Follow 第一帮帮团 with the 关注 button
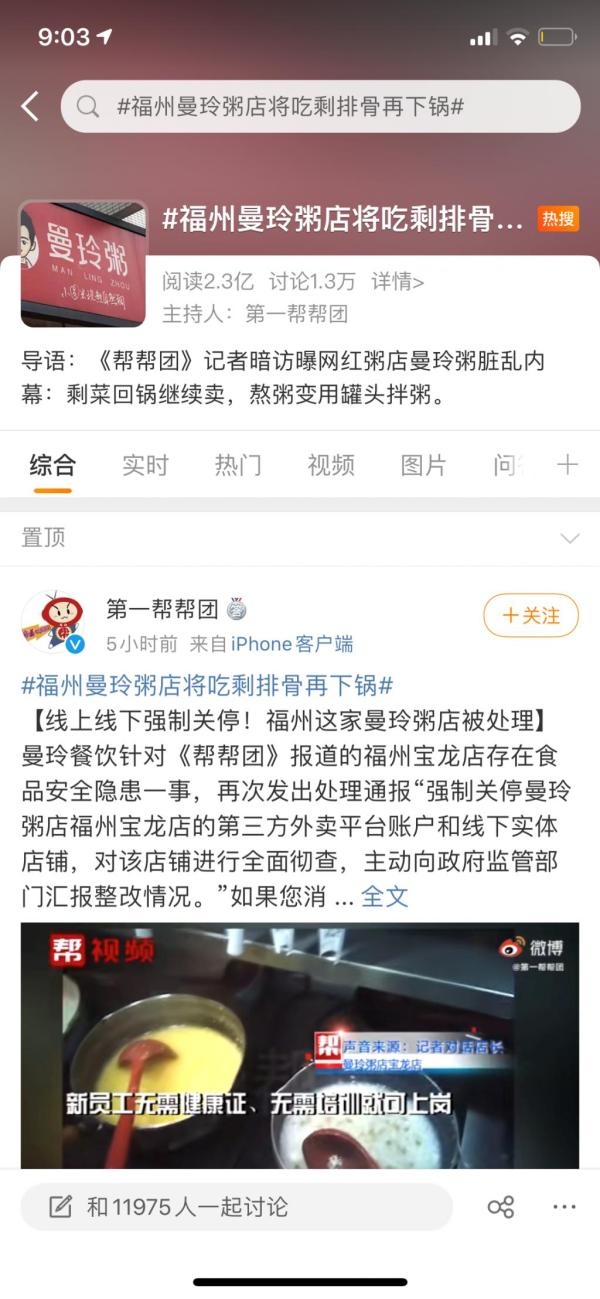This screenshot has height=1299, width=600. click(x=531, y=615)
